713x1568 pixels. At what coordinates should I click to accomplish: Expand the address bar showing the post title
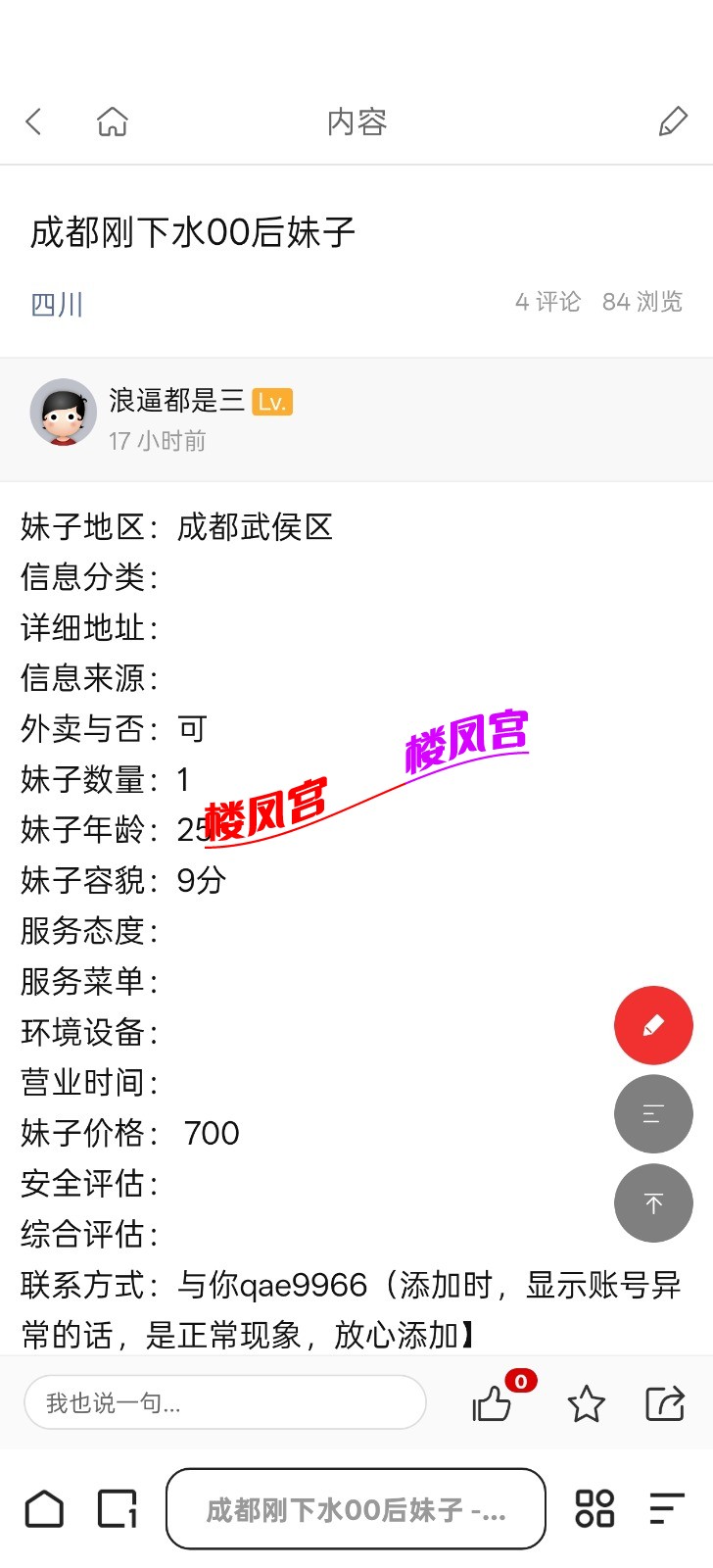tap(355, 1508)
